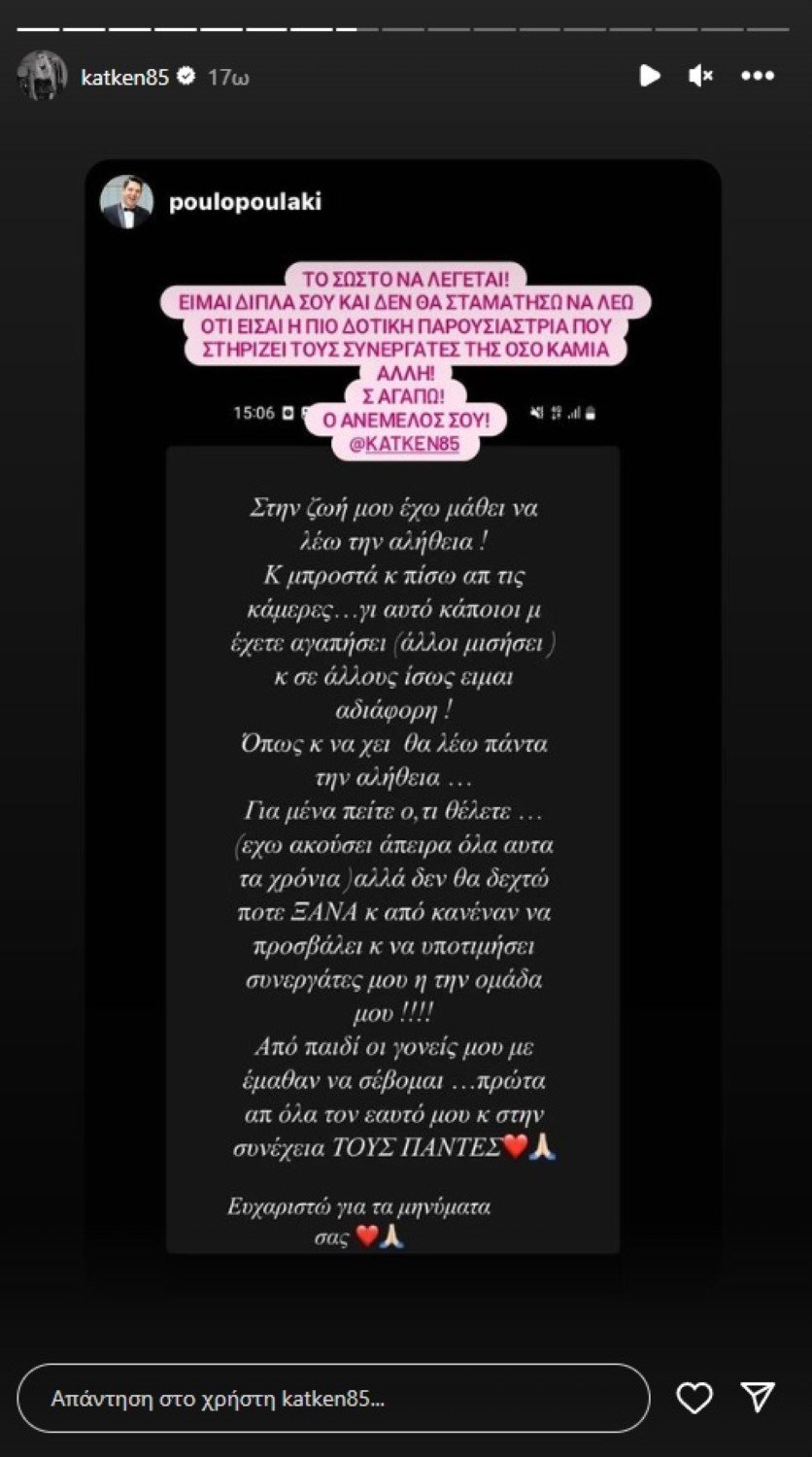This screenshot has height=1457, width=812.
Task: Open the three-dot options menu
Action: [x=758, y=76]
